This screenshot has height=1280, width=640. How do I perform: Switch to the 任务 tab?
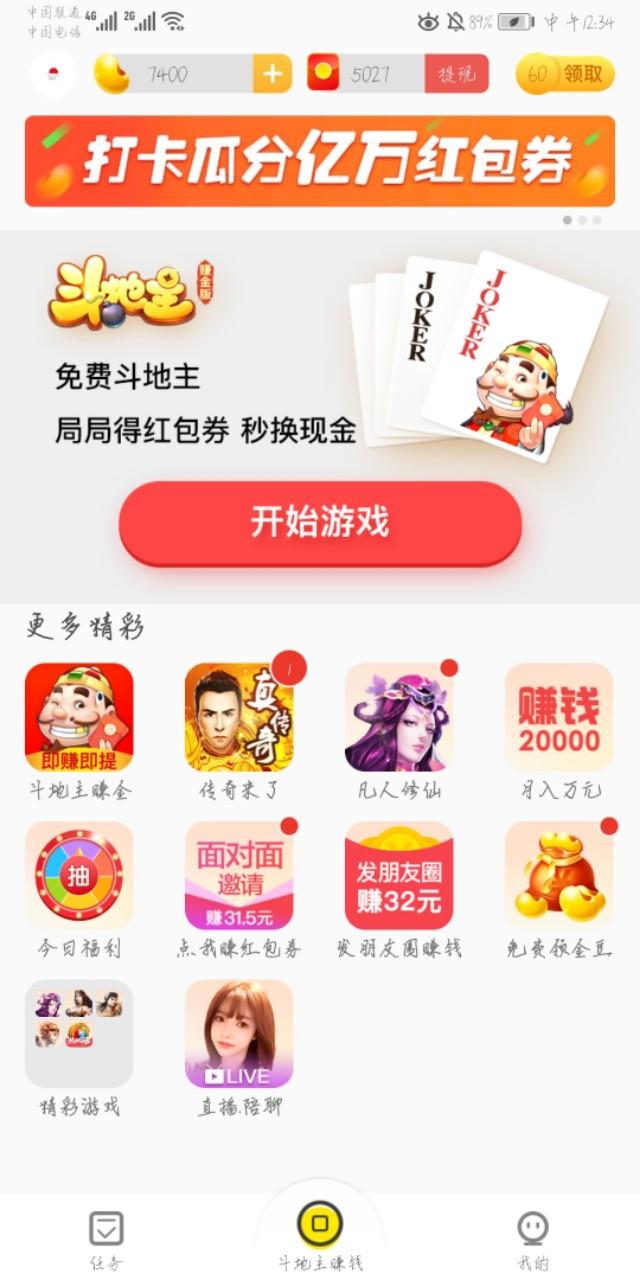click(106, 1238)
